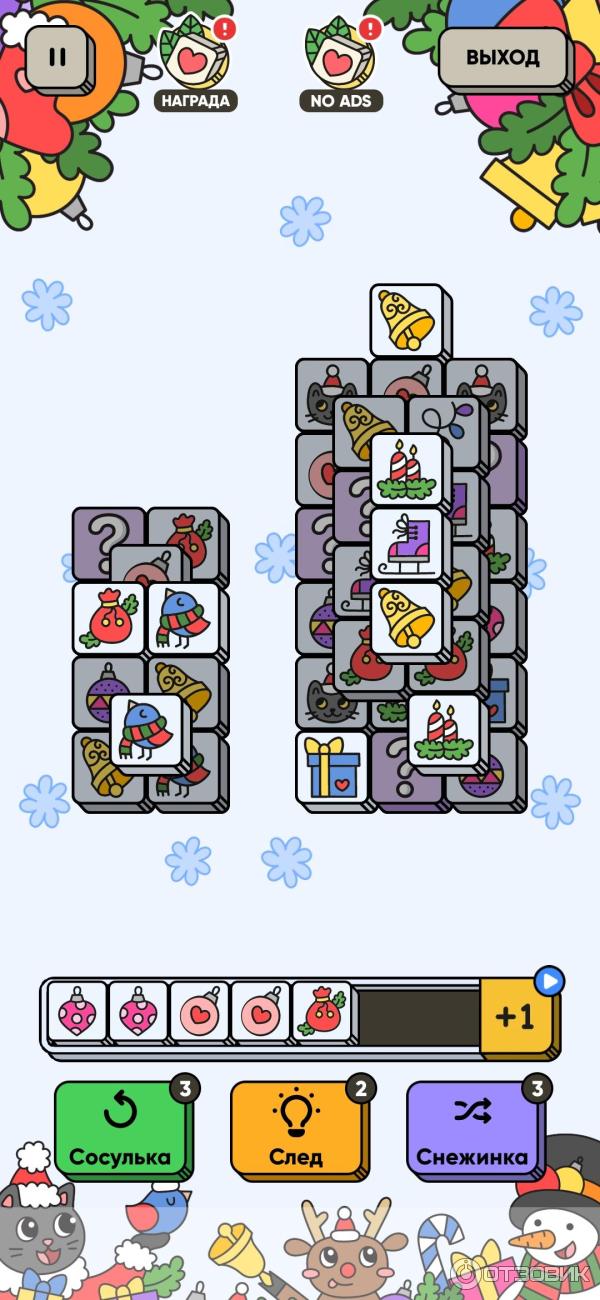The width and height of the screenshot is (600, 1300).
Task: Exit the level with Выход
Action: coord(503,57)
